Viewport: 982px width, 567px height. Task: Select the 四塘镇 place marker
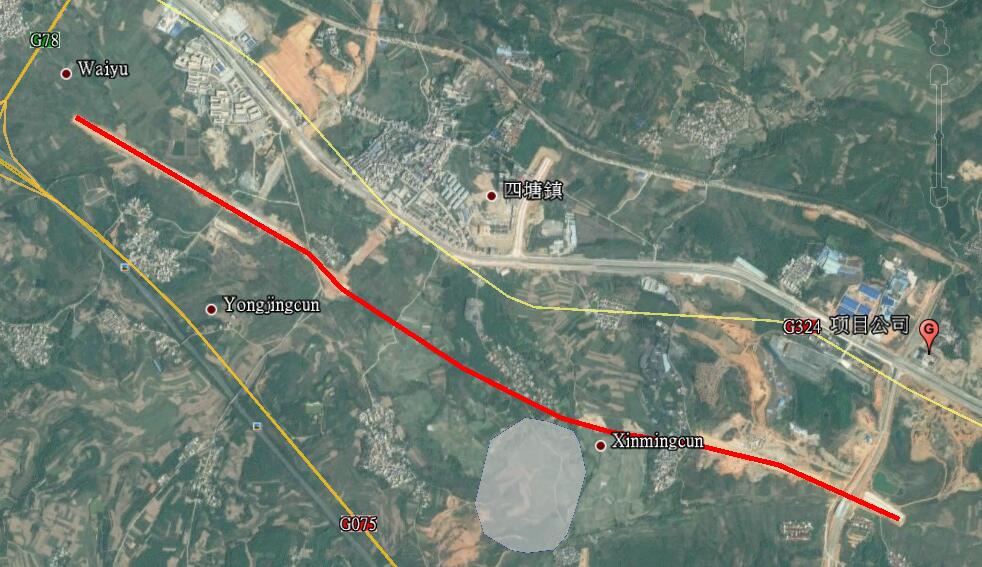tap(491, 195)
